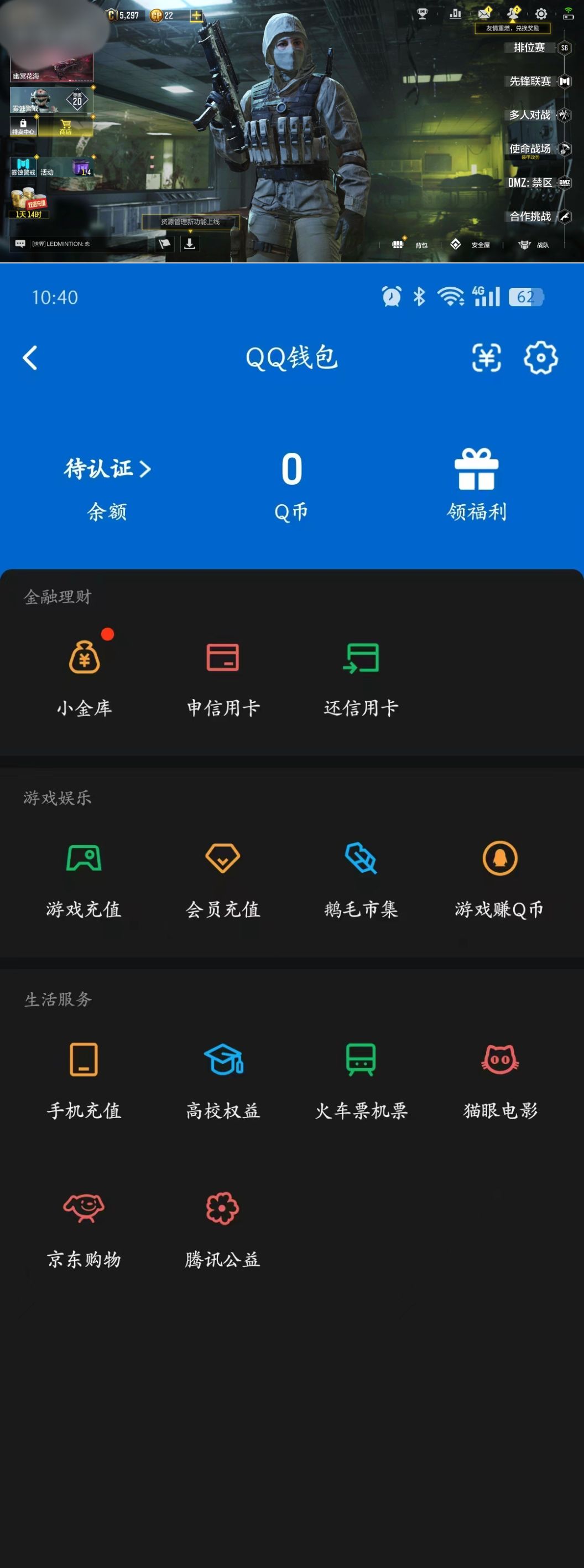The width and height of the screenshot is (584, 1568).
Task: Select the DMZ: 禁区 mode entry
Action: coord(529,182)
